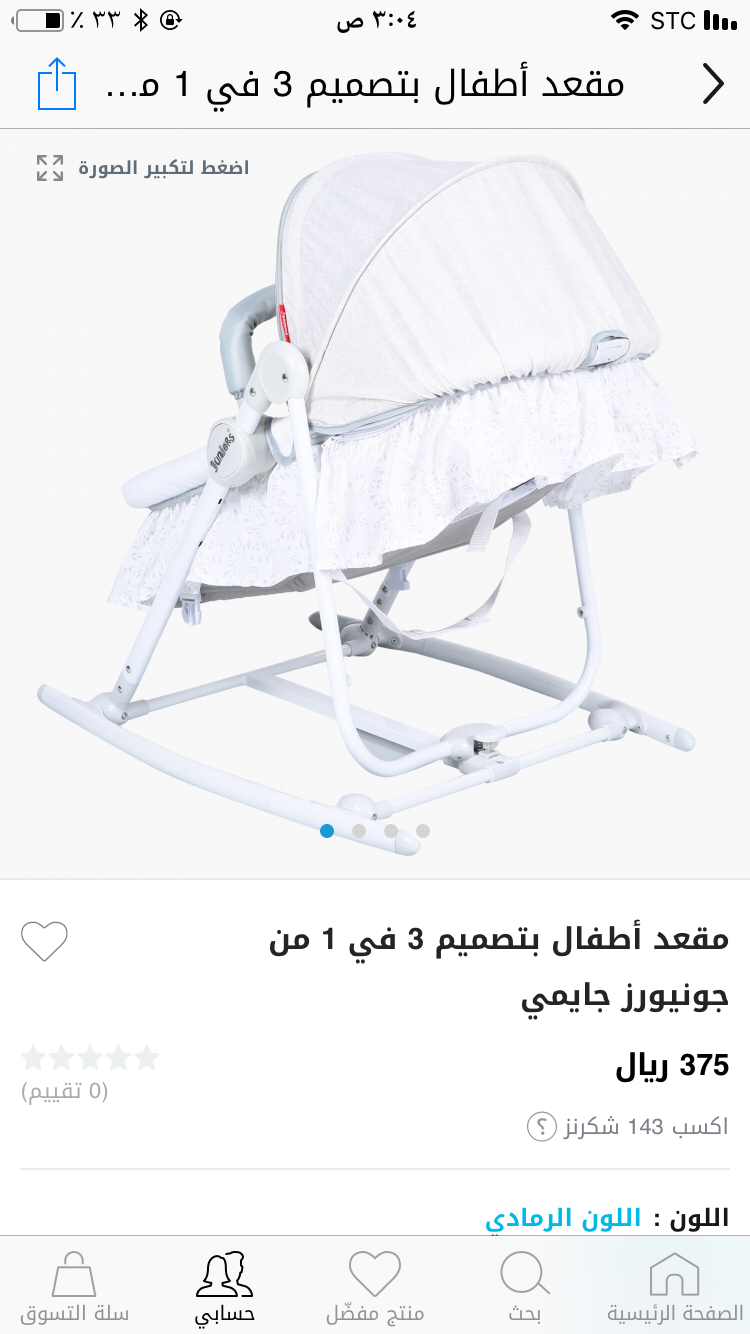750x1334 pixels.
Task: Tap the enlarge image button (اضغط لتكبير الصورة)
Action: click(142, 168)
